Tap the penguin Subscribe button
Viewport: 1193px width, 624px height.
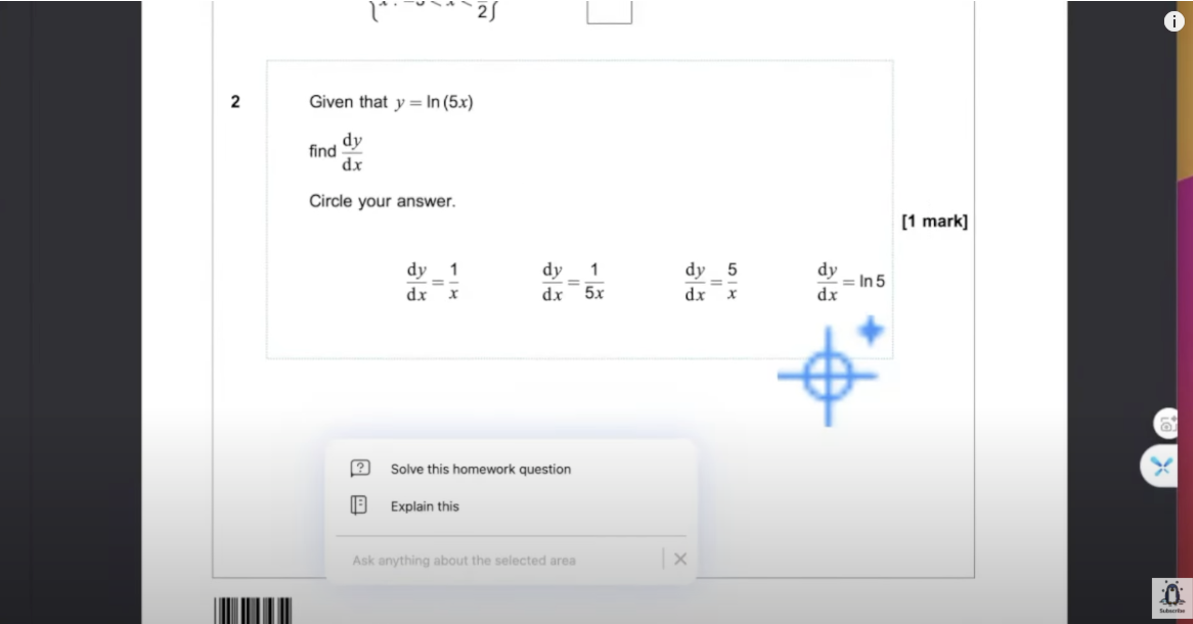pos(1172,597)
